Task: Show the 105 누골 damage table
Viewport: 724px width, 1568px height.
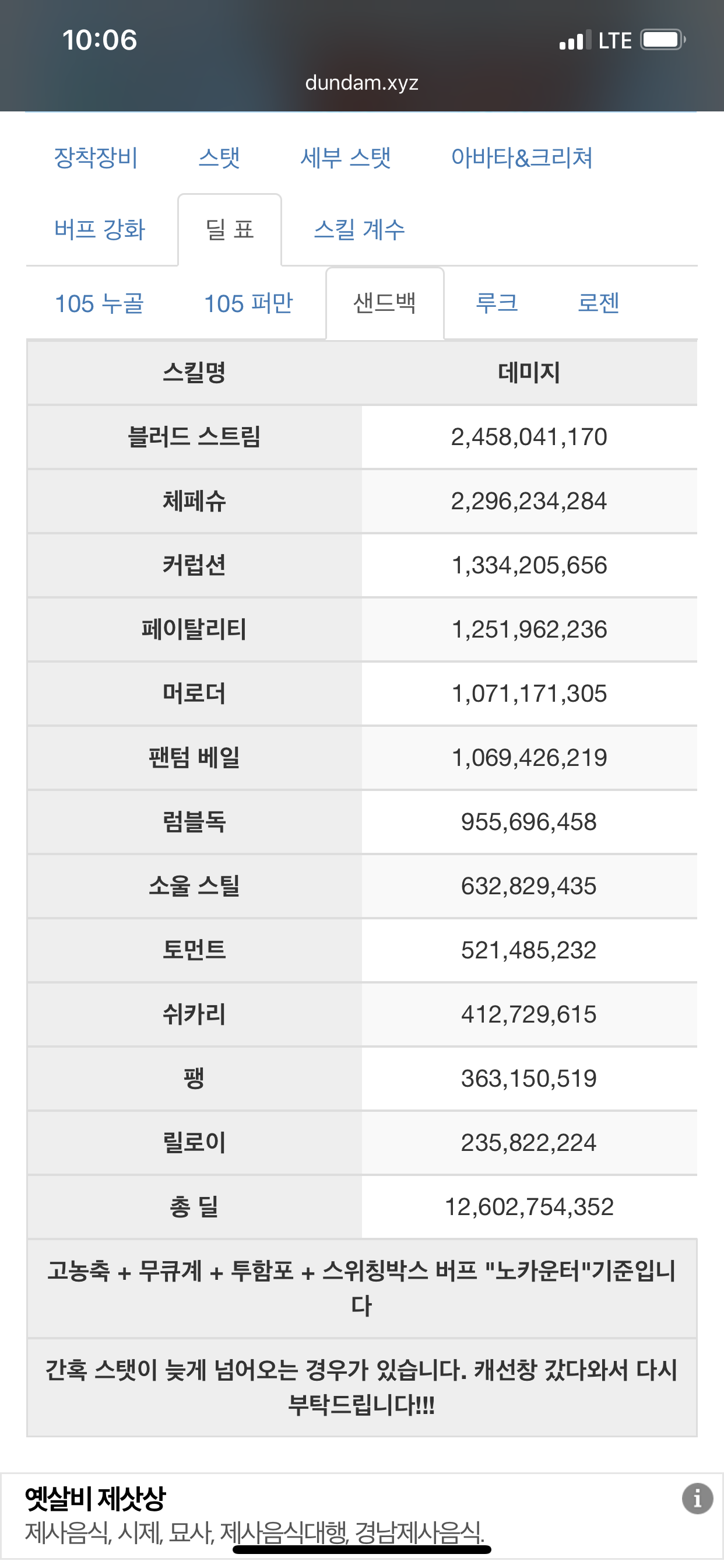Action: click(x=99, y=303)
